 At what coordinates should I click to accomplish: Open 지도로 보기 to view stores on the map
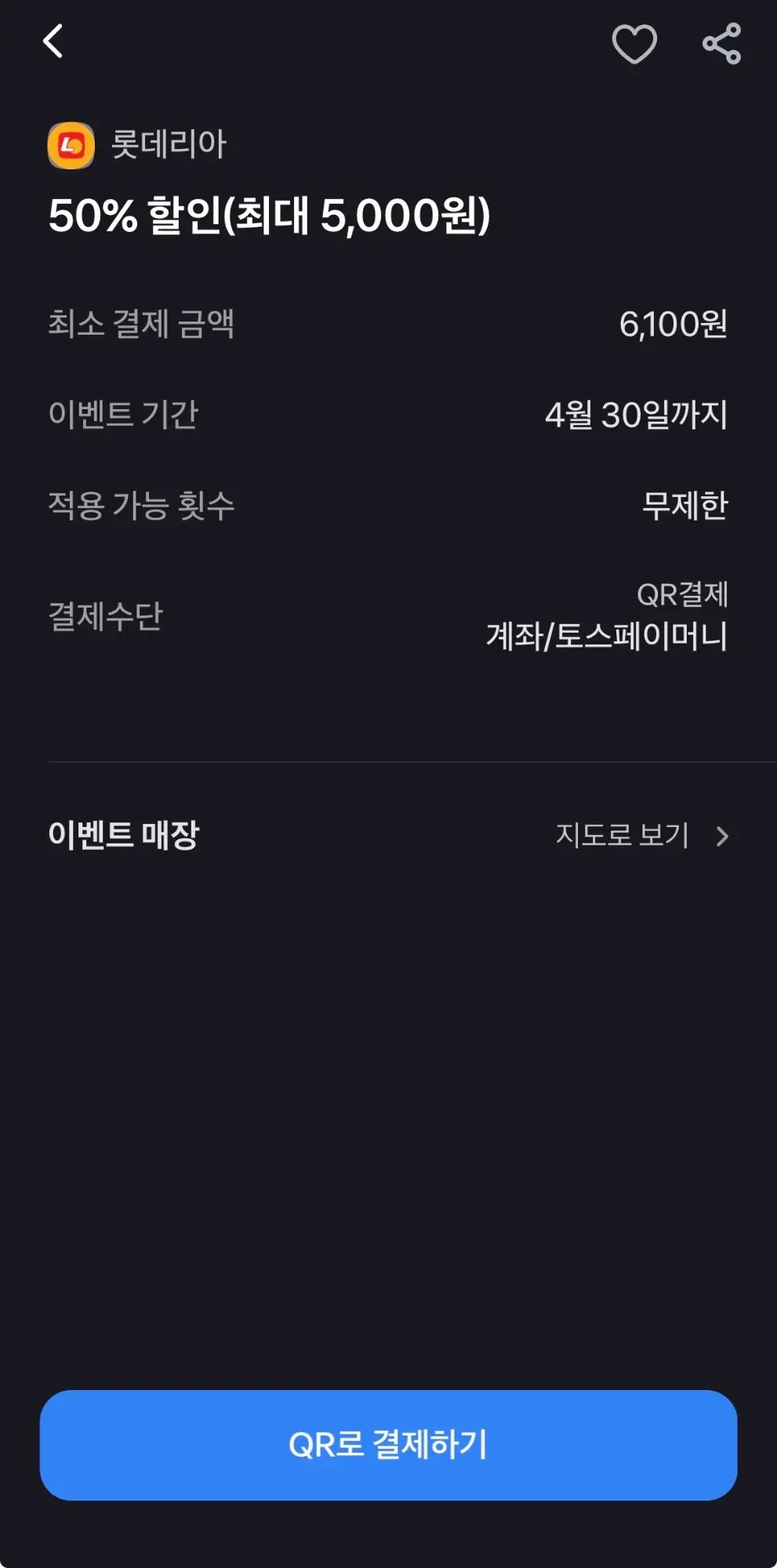(641, 836)
